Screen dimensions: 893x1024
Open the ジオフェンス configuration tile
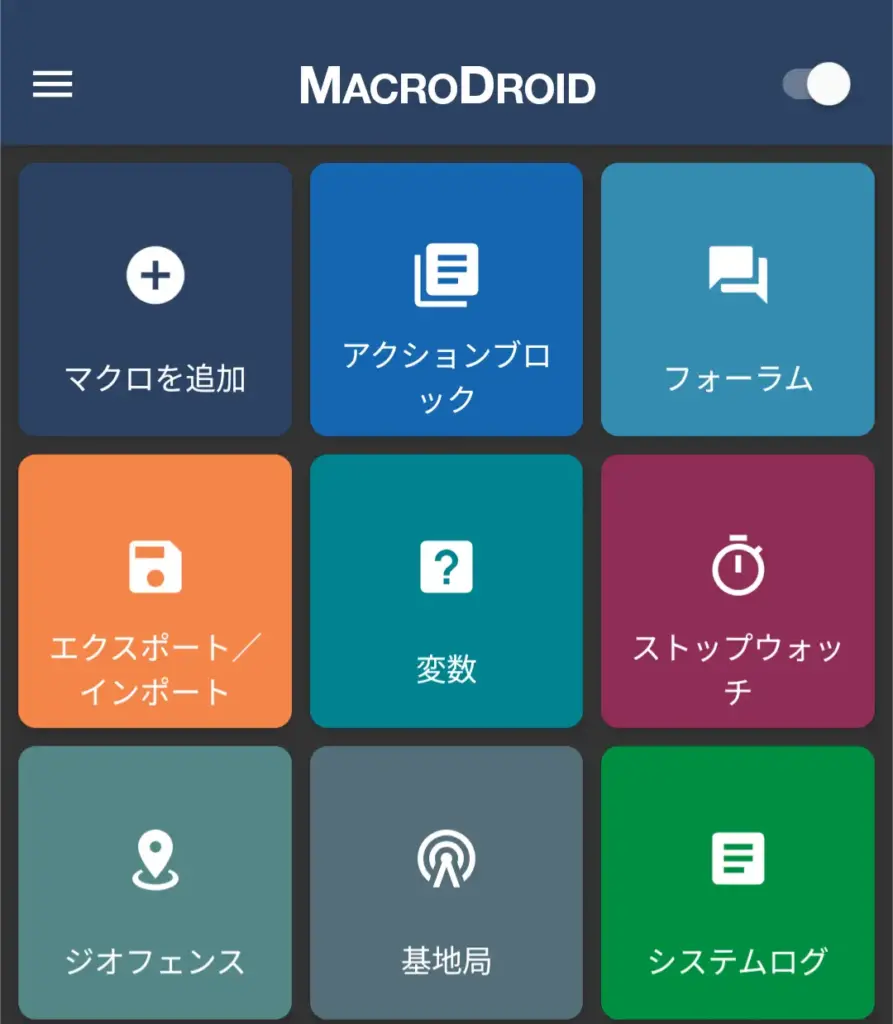click(x=154, y=880)
